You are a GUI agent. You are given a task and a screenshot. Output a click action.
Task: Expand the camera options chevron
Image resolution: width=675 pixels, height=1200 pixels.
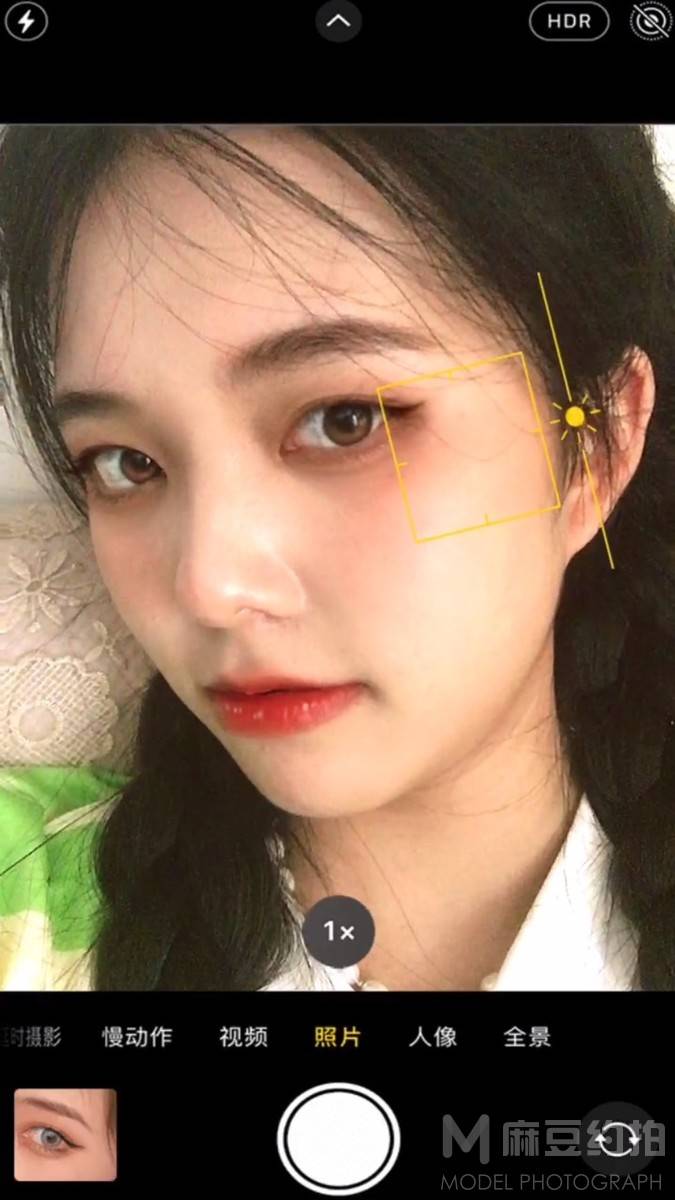pos(338,20)
